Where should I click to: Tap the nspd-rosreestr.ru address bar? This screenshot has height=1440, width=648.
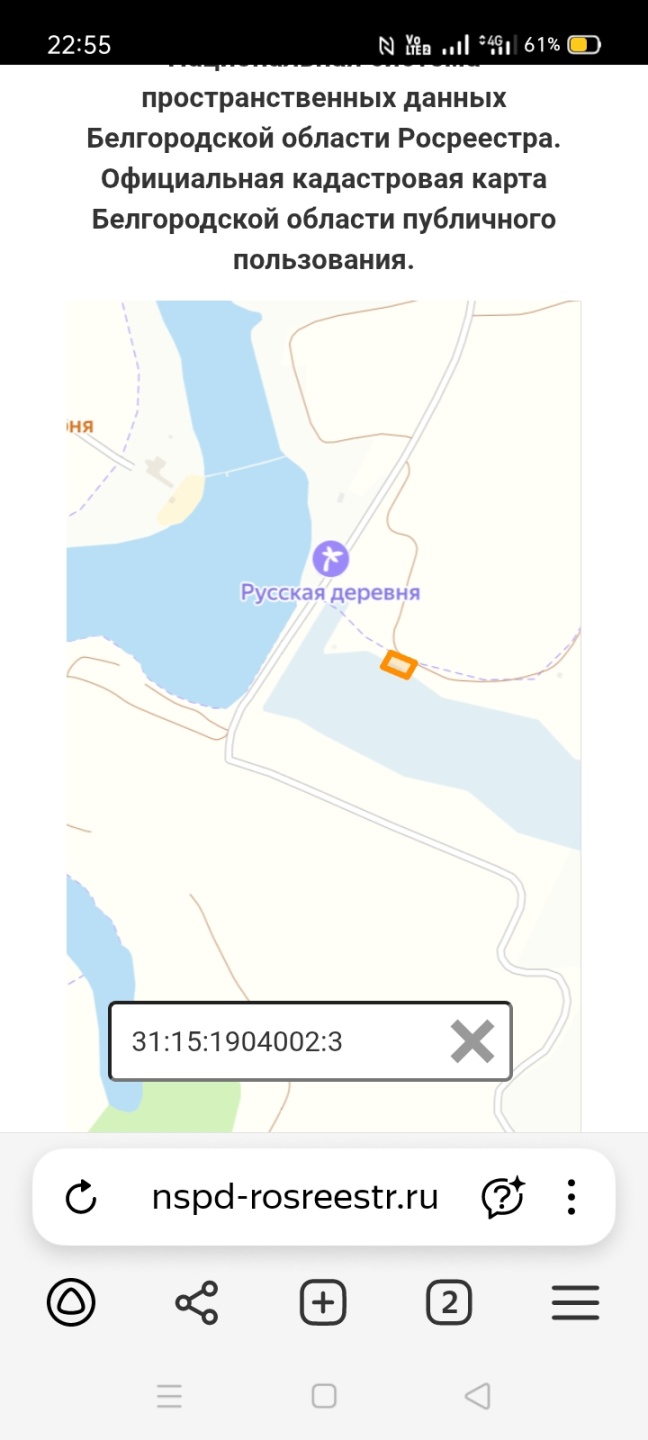(295, 1197)
